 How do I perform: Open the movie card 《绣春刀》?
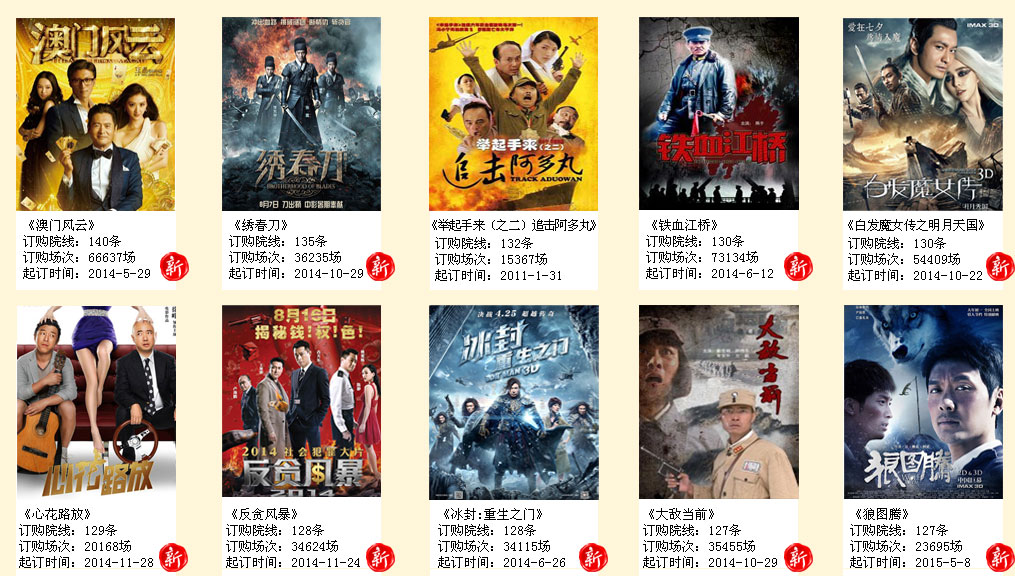coord(301,114)
